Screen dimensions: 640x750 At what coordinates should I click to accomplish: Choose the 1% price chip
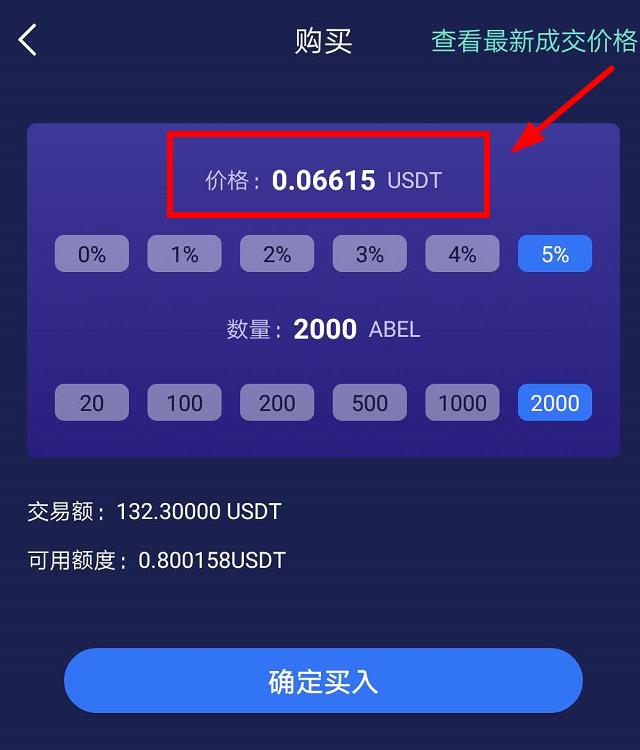[184, 254]
